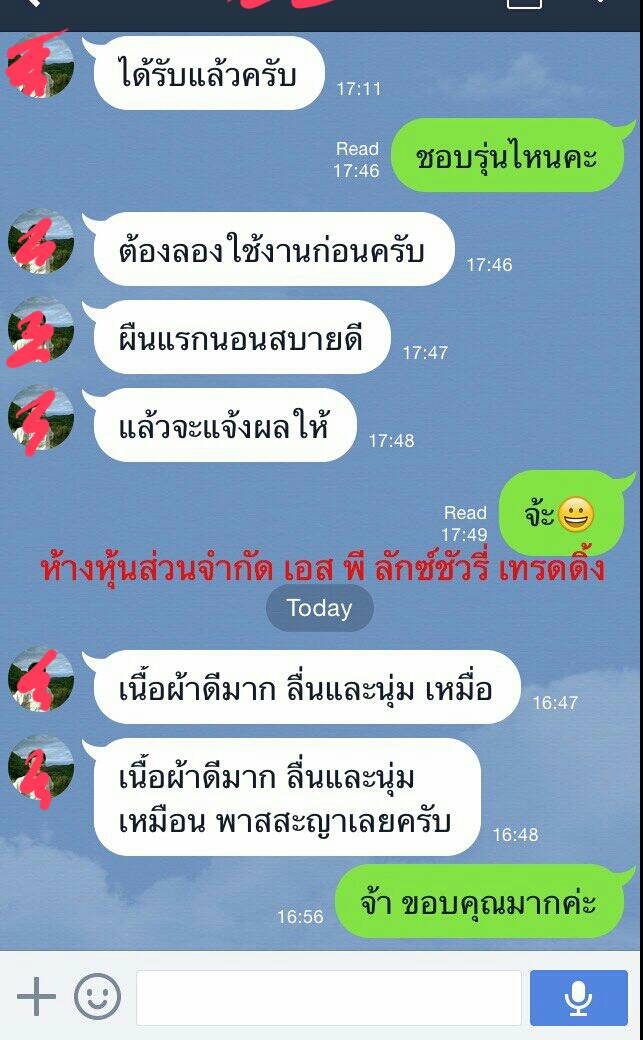Focus the message text field
This screenshot has height=1040, width=643.
point(328,997)
